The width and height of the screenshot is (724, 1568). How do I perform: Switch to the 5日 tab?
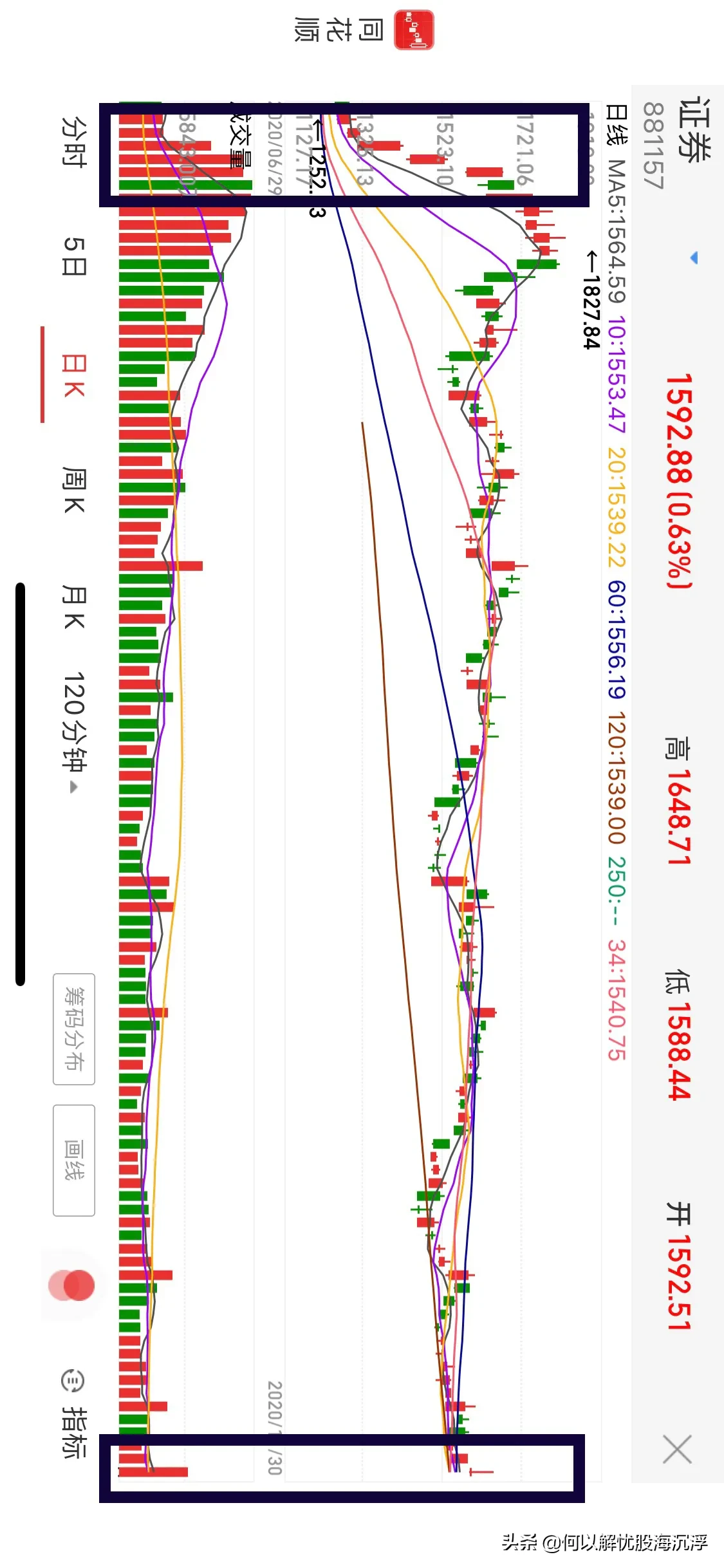pos(73,256)
